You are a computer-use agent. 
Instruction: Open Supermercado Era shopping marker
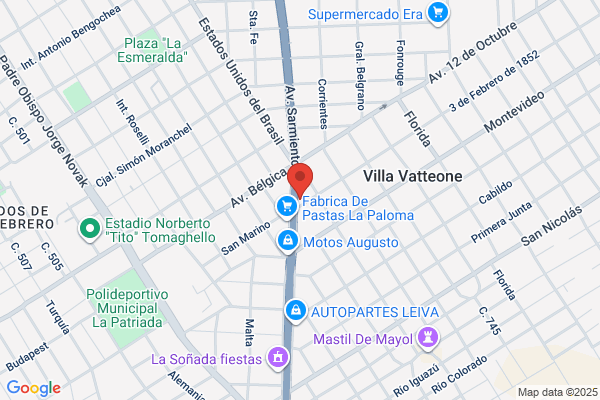(x=438, y=13)
